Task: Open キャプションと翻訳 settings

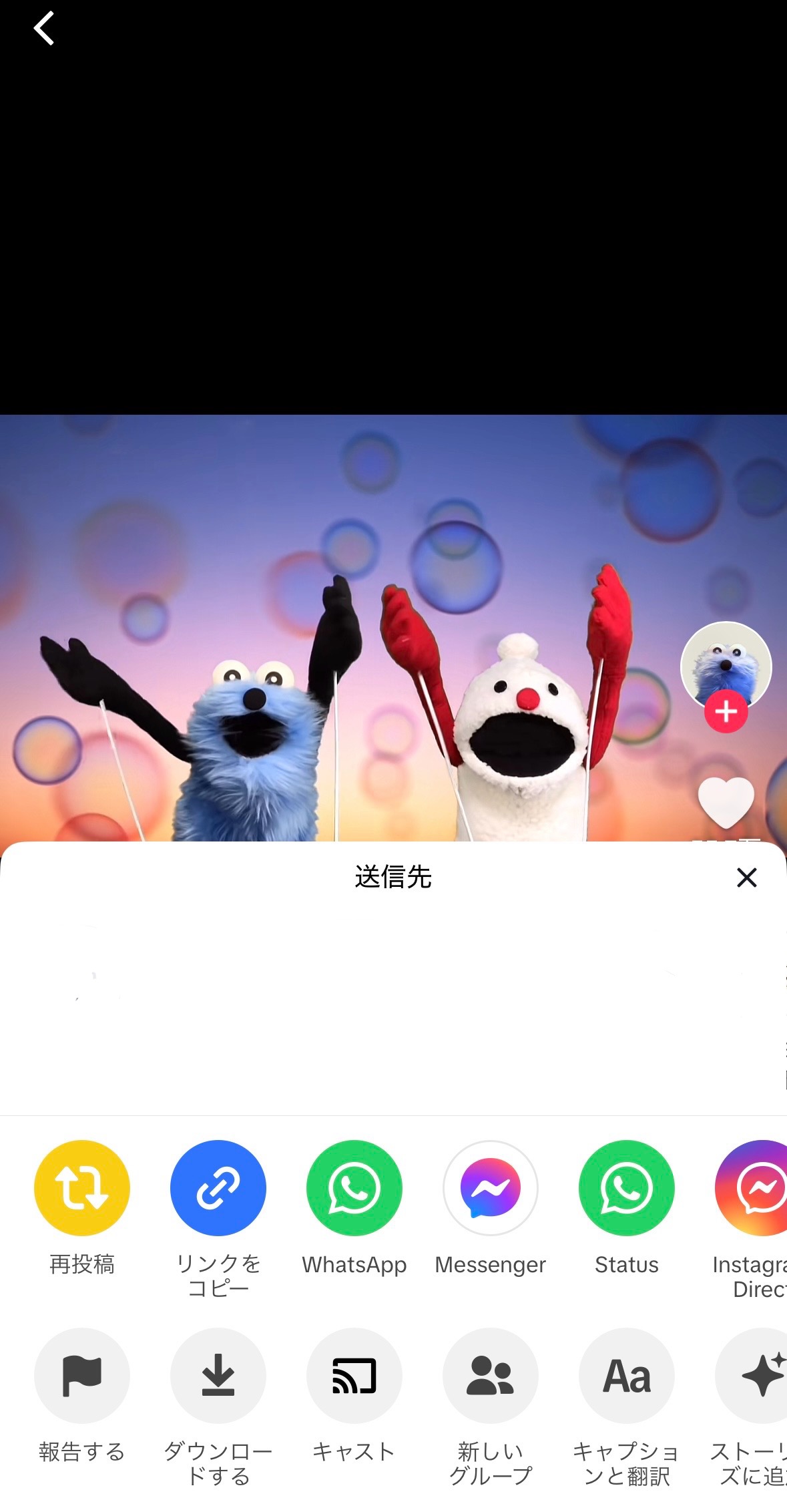Action: coord(627,1376)
